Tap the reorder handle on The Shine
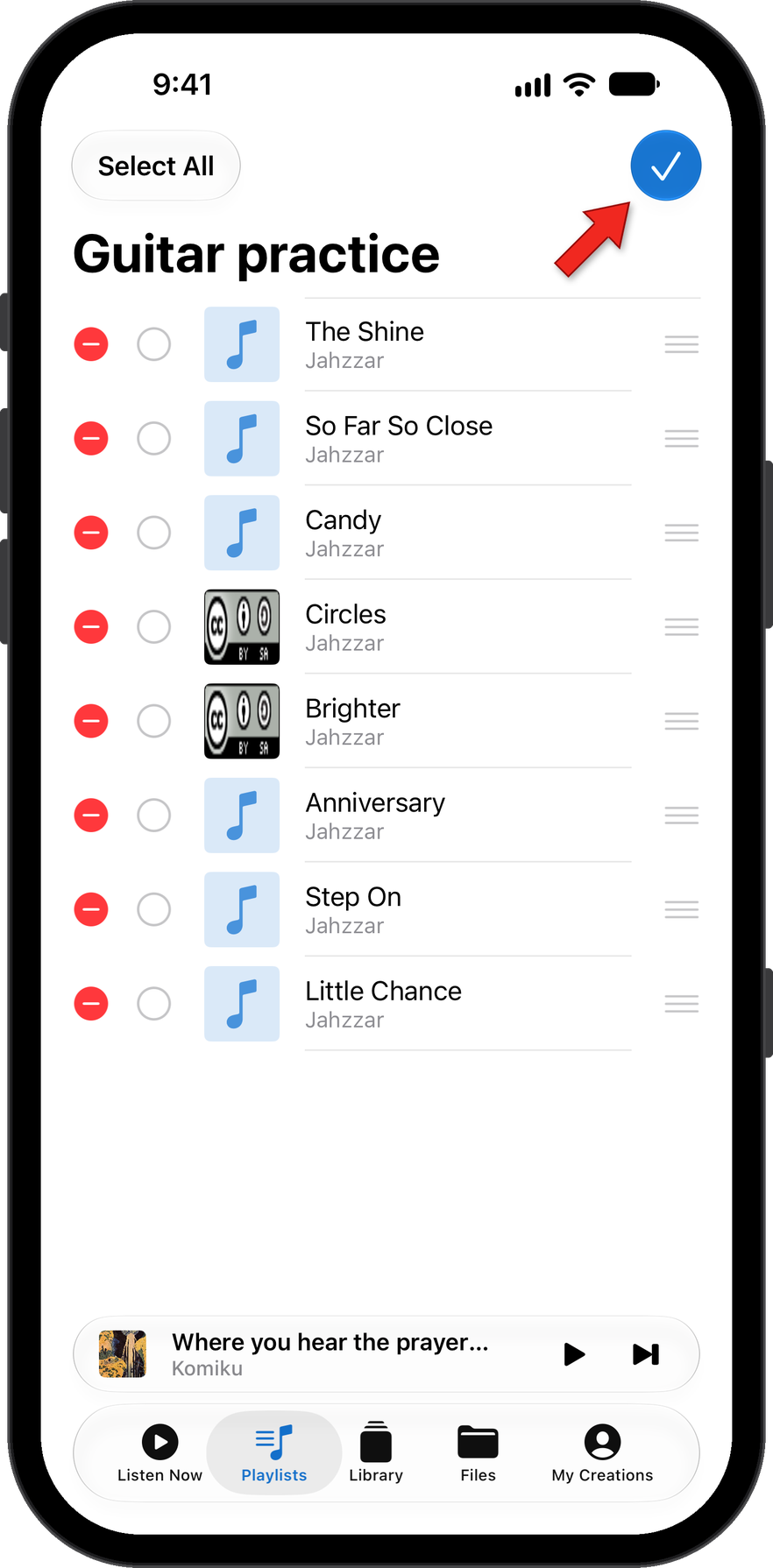This screenshot has height=1568, width=773. click(681, 344)
